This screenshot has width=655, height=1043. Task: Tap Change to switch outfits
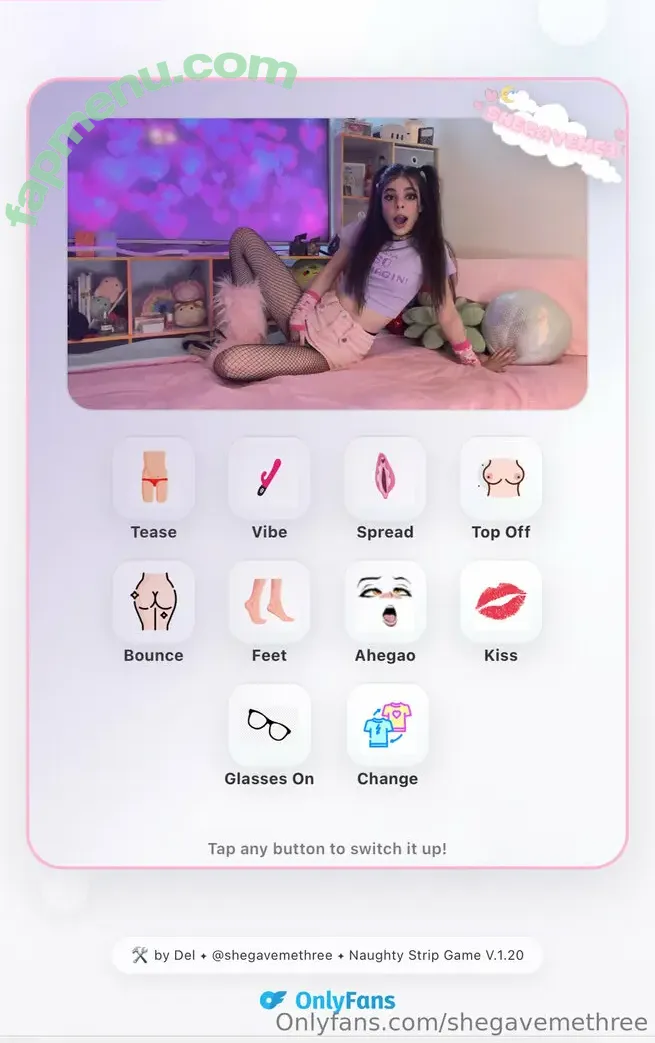coord(387,725)
